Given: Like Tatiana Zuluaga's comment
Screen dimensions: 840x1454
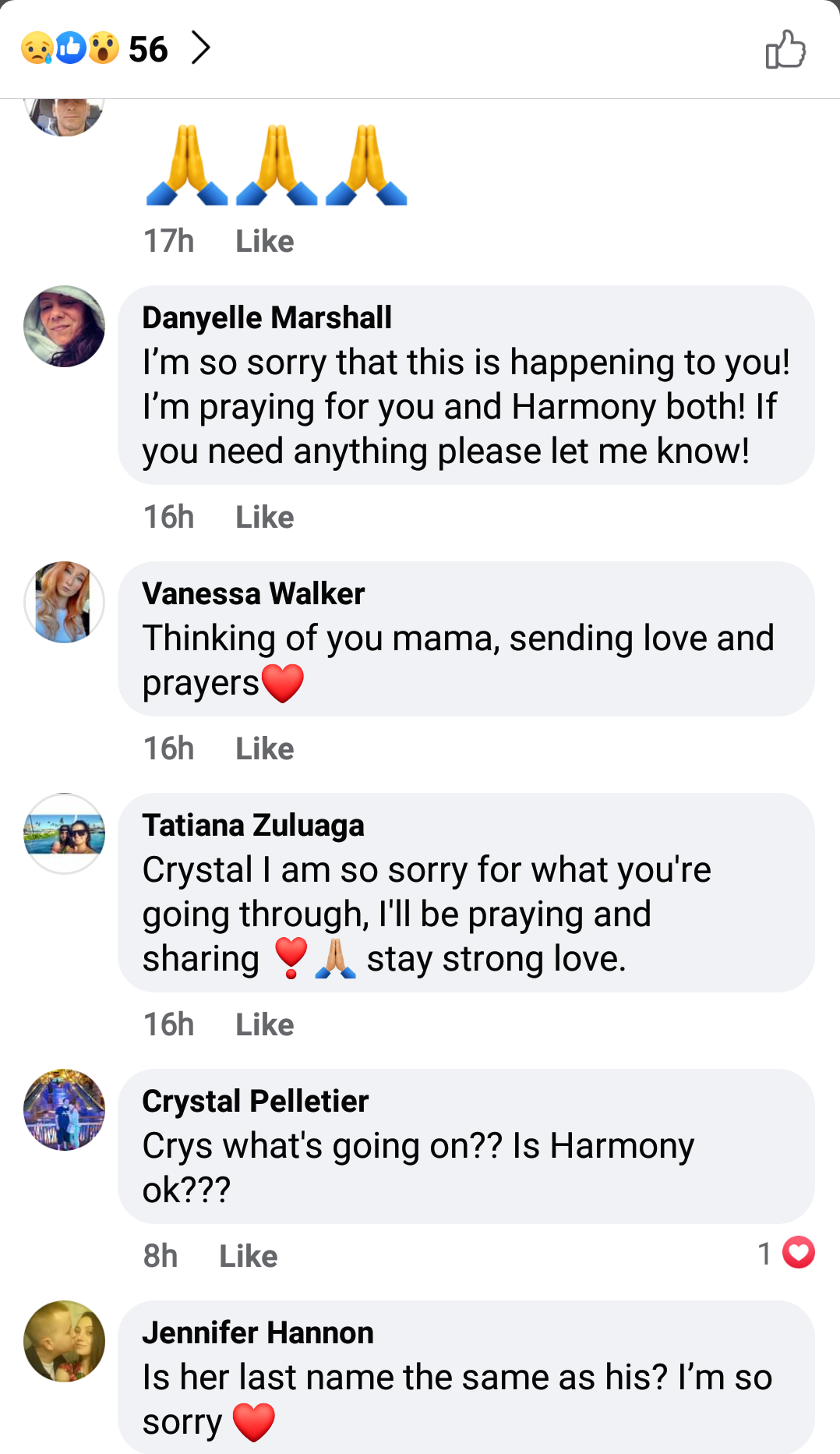Looking at the screenshot, I should pos(264,1025).
